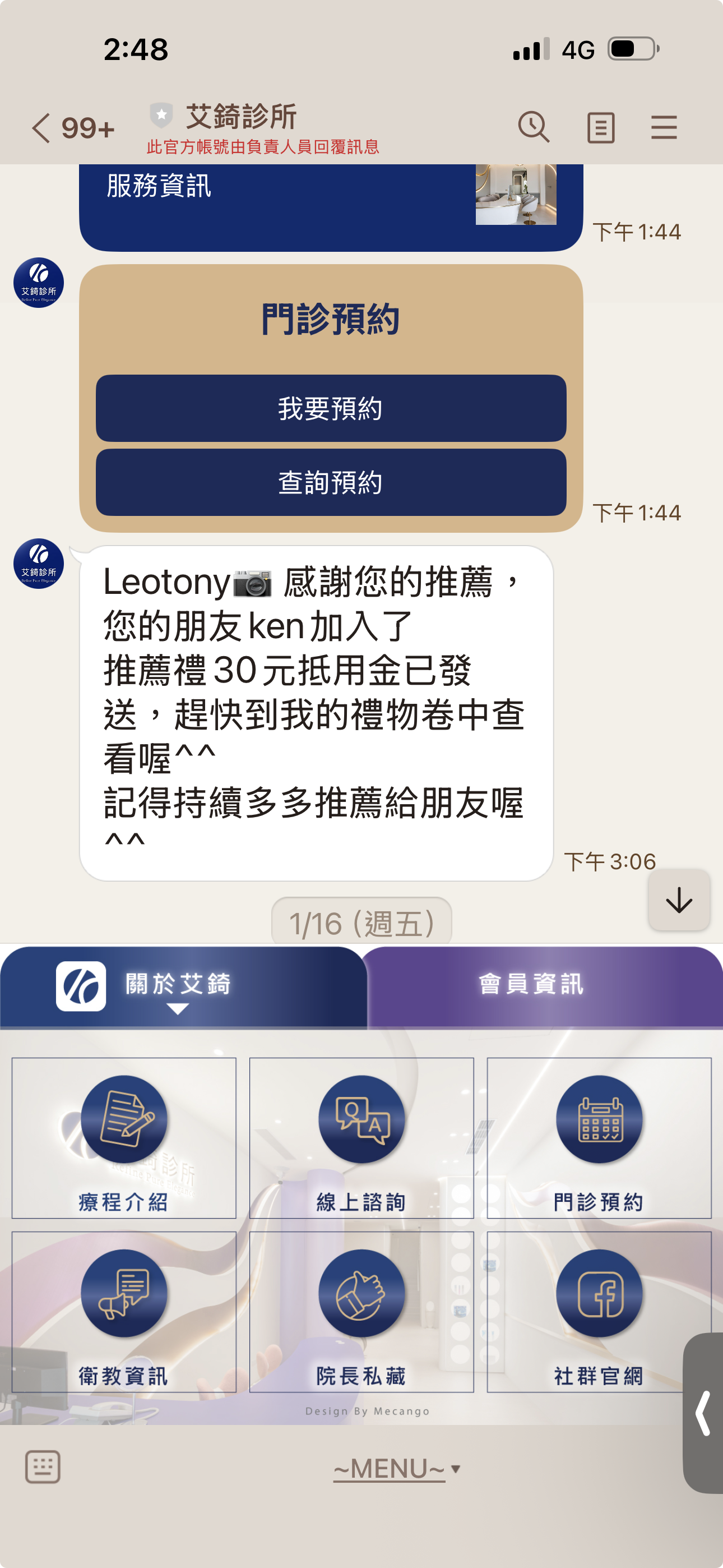Open 院長私藏 in the rich menu
Viewport: 723px width, 1568px height.
pos(361,1312)
